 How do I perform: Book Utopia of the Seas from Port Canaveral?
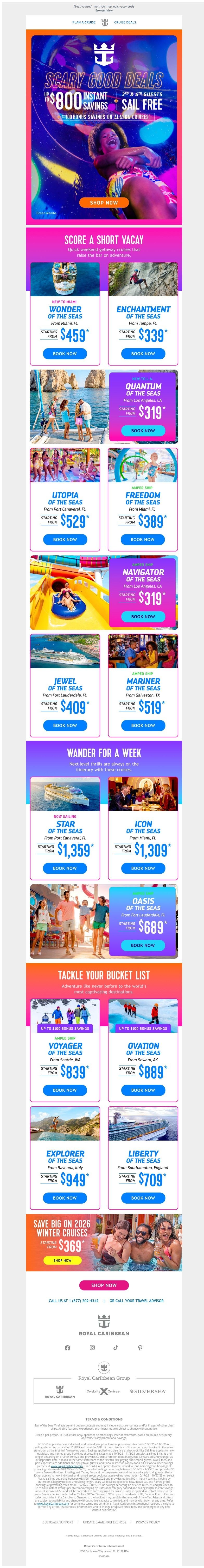click(65, 539)
